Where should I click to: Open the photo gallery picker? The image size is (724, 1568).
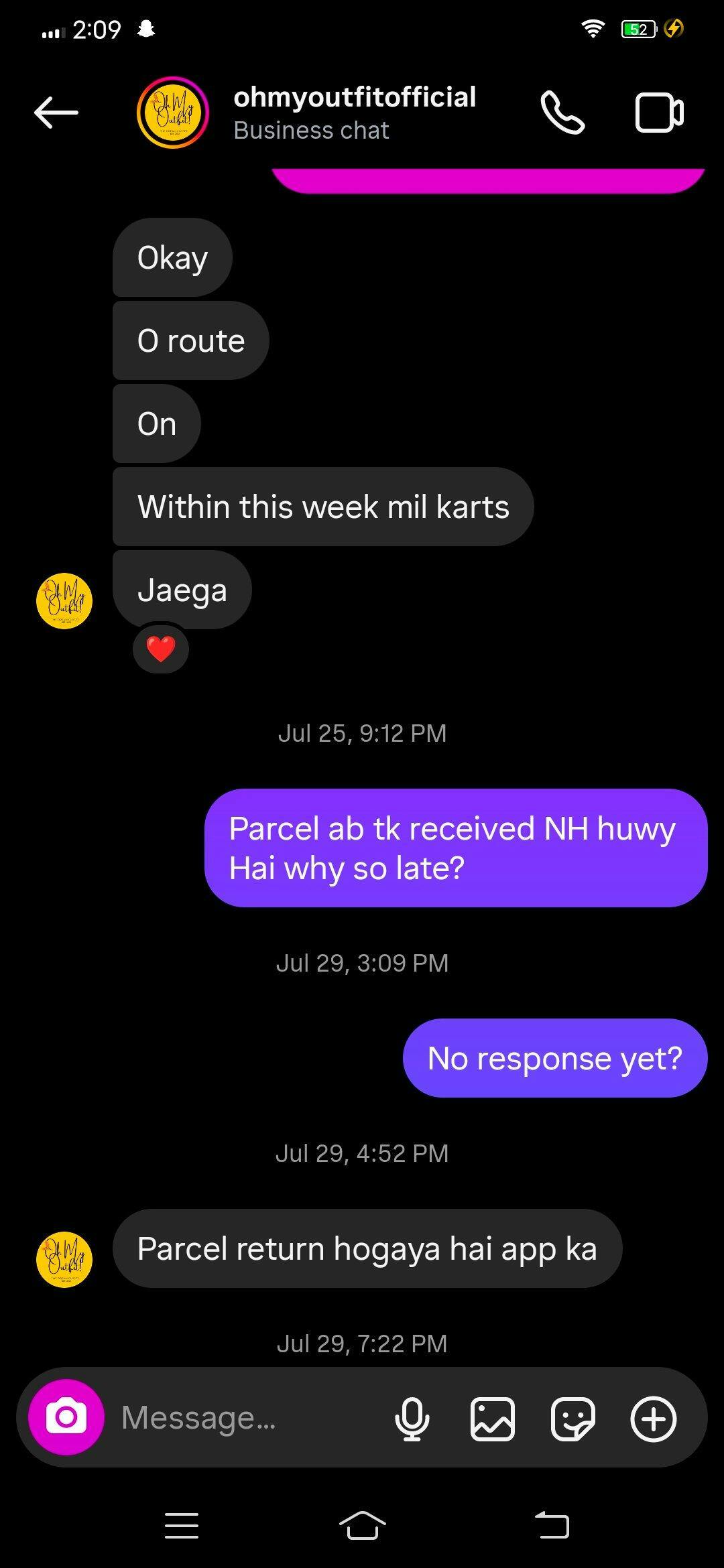[x=493, y=1419]
